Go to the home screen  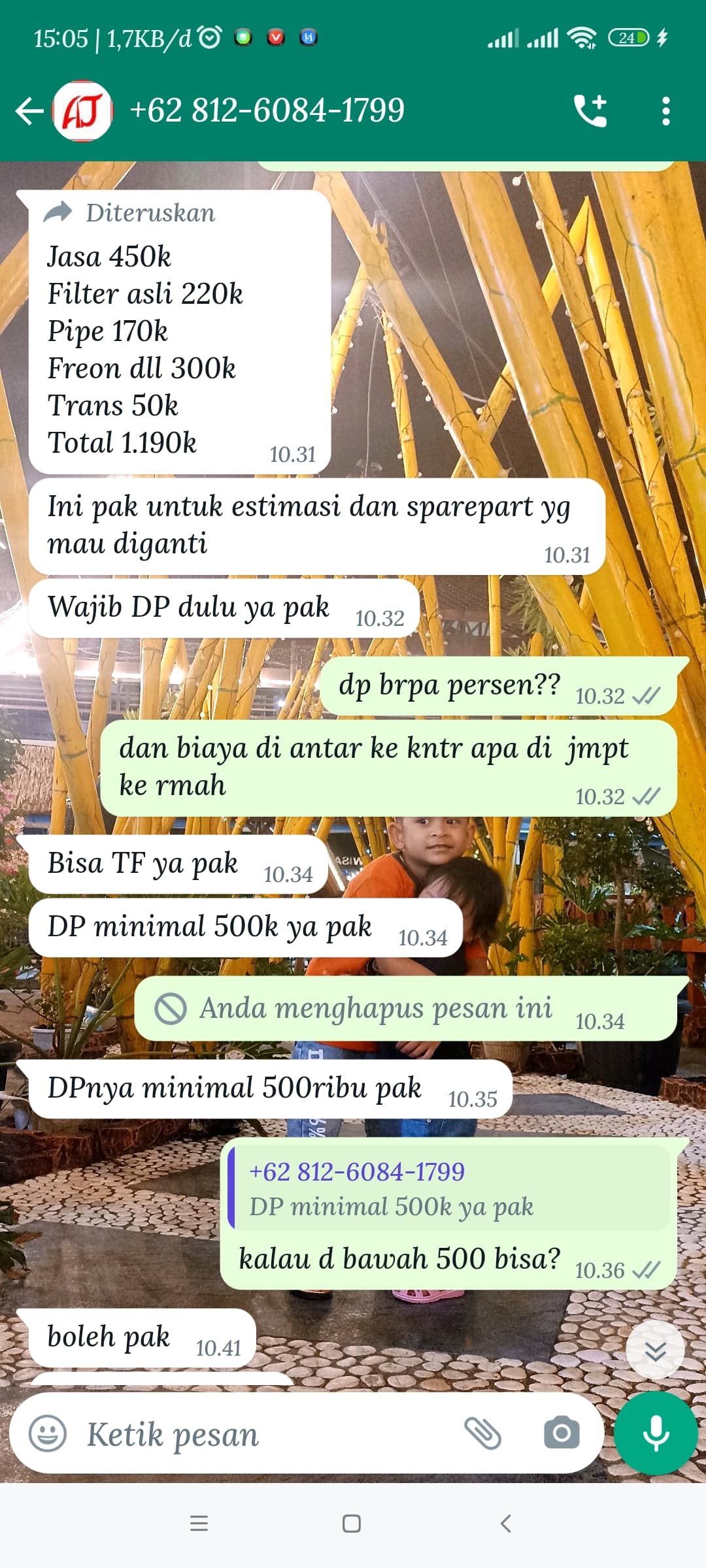click(352, 1524)
